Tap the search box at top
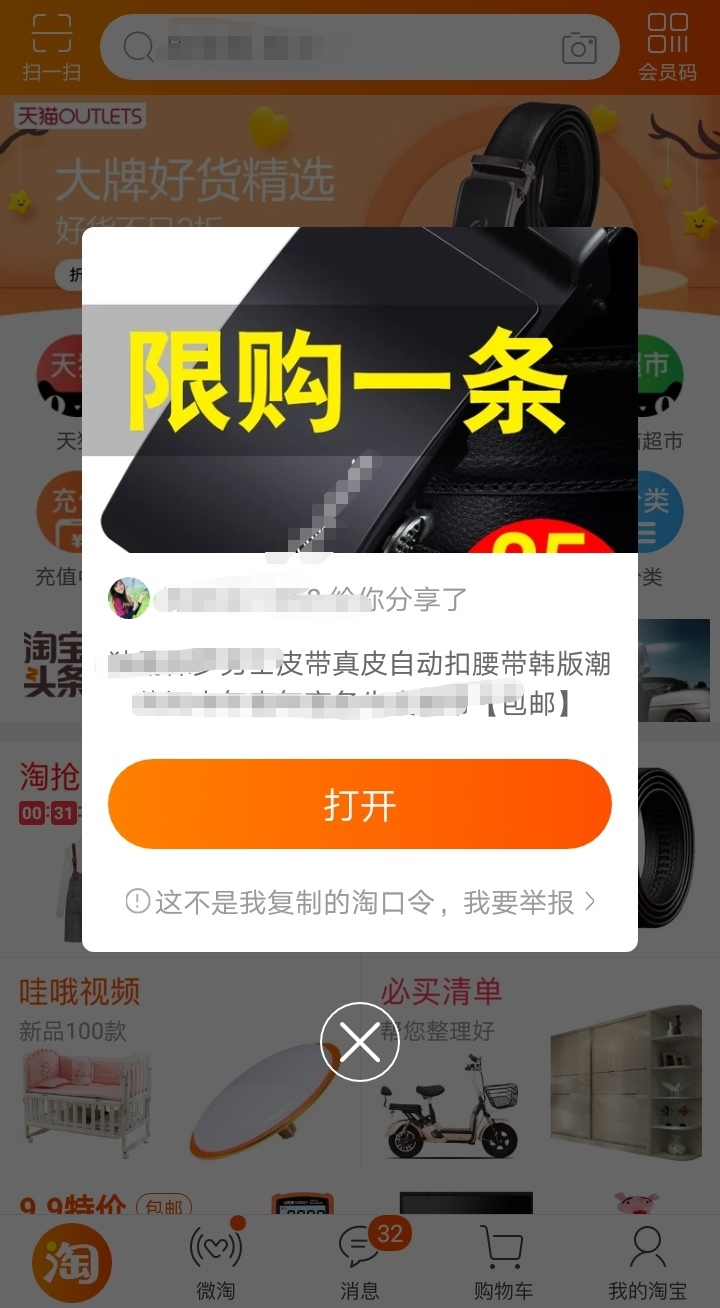Image resolution: width=720 pixels, height=1308 pixels. (x=340, y=47)
